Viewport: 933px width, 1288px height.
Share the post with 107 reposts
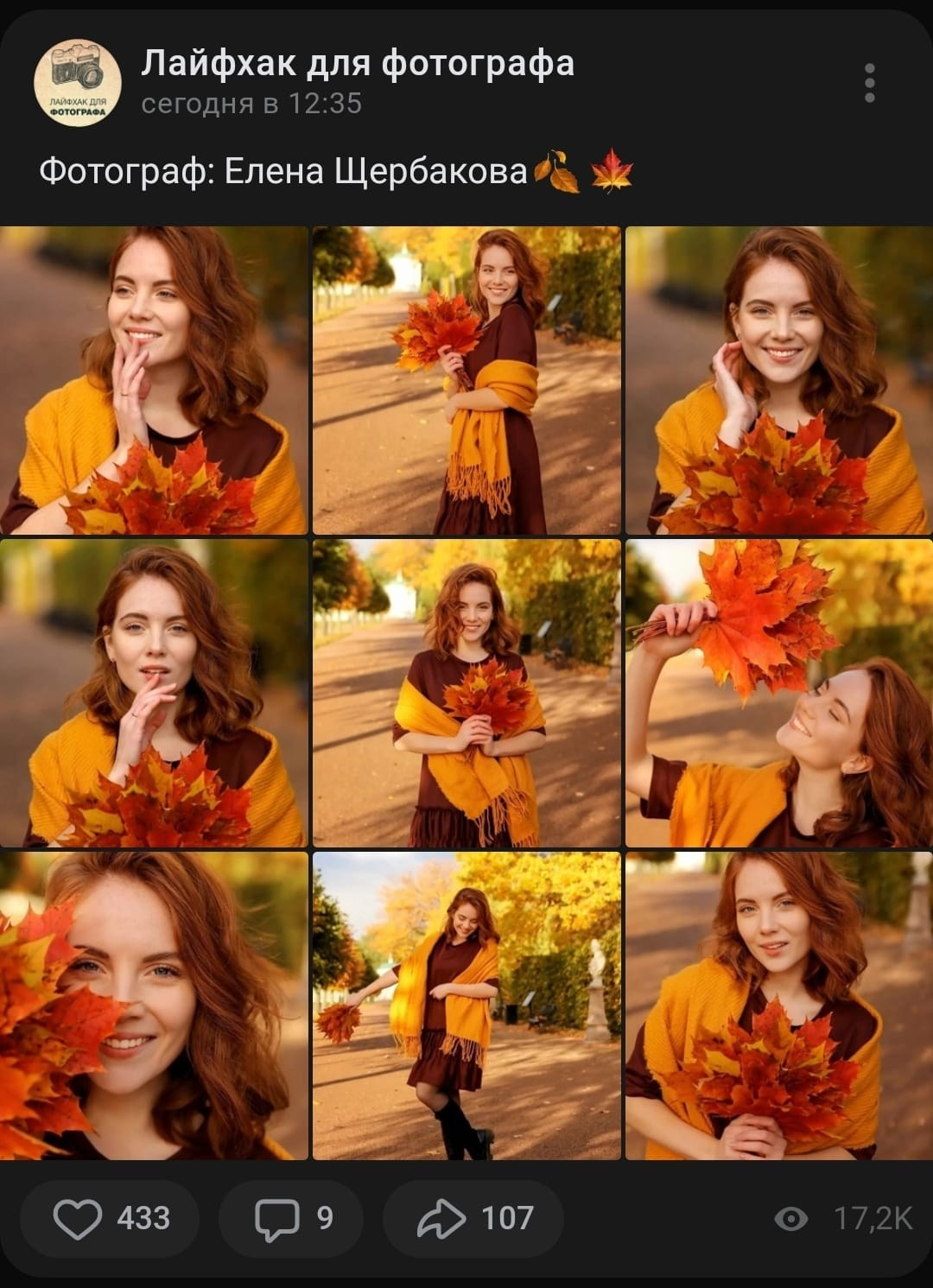coord(473,1218)
